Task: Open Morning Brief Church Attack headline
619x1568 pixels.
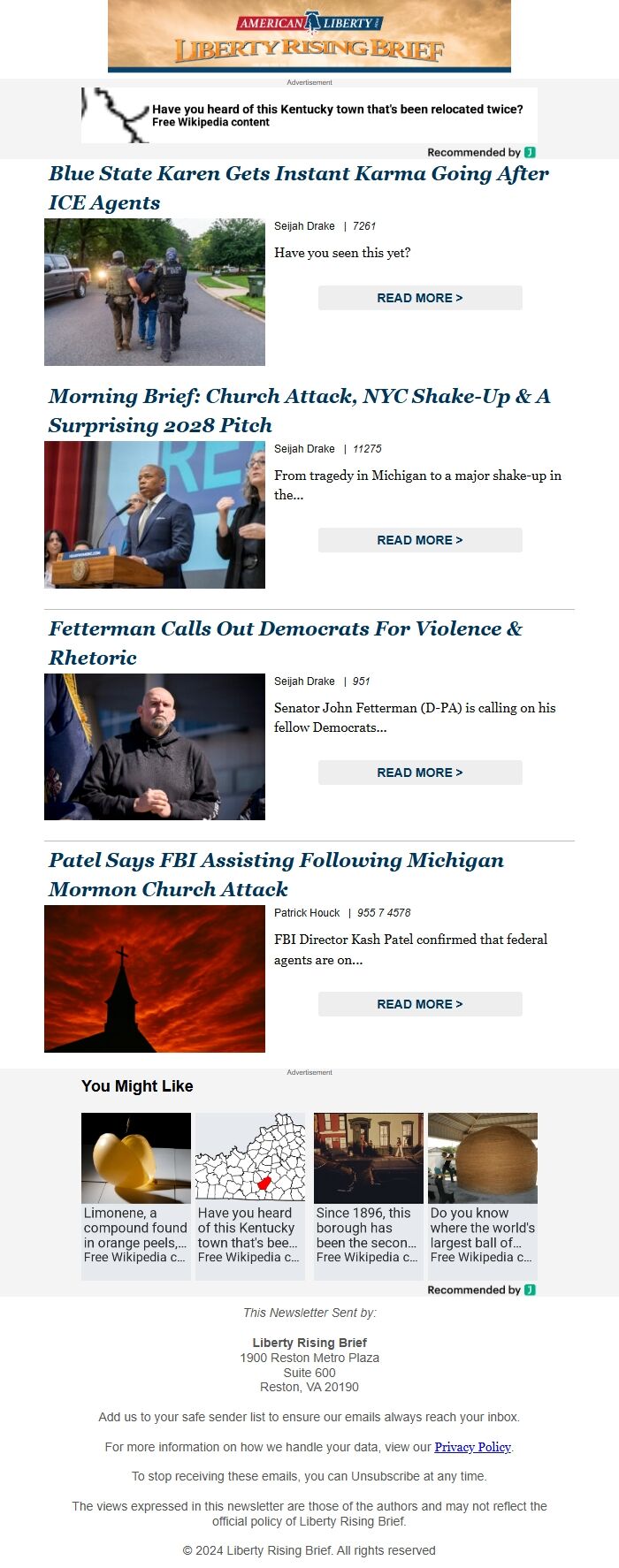Action: (x=299, y=410)
